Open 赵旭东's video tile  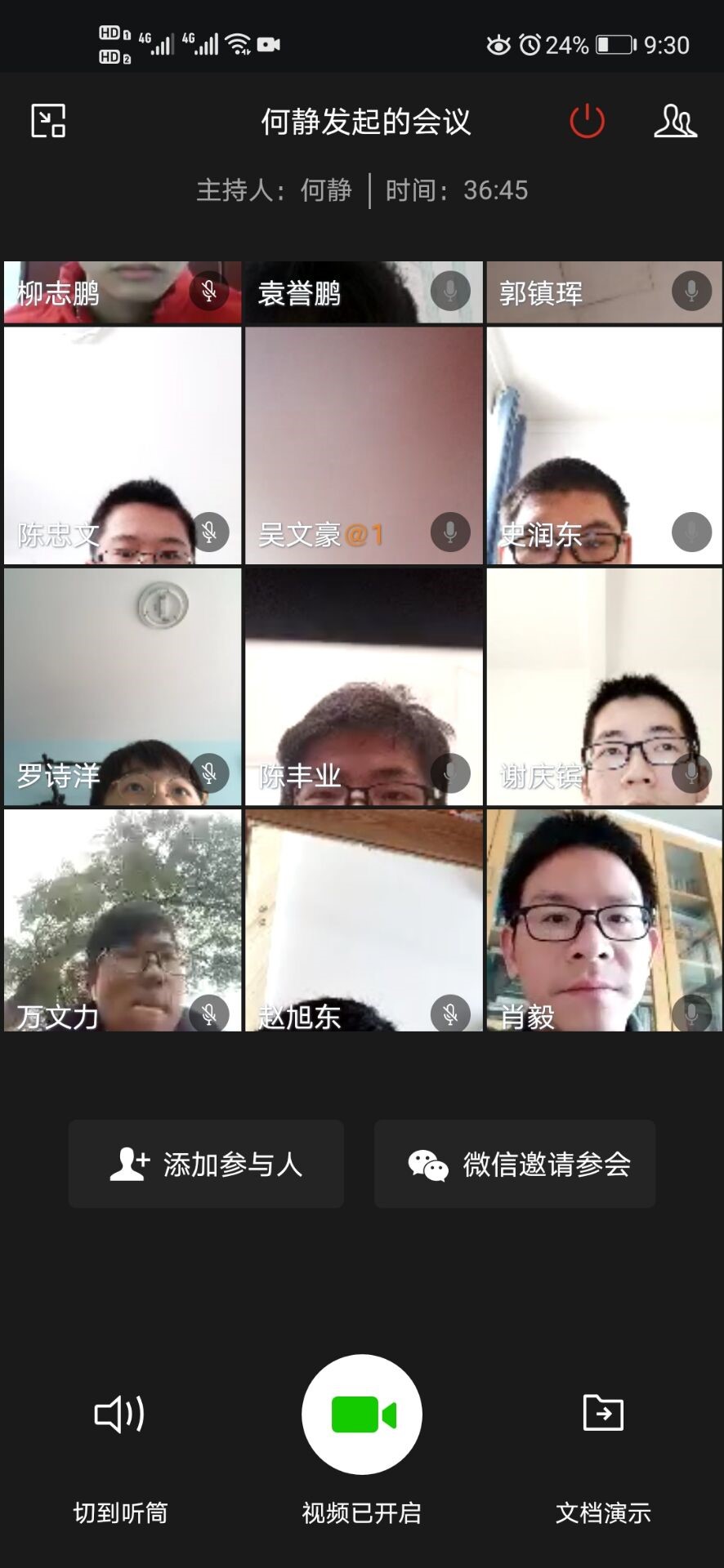click(x=364, y=920)
